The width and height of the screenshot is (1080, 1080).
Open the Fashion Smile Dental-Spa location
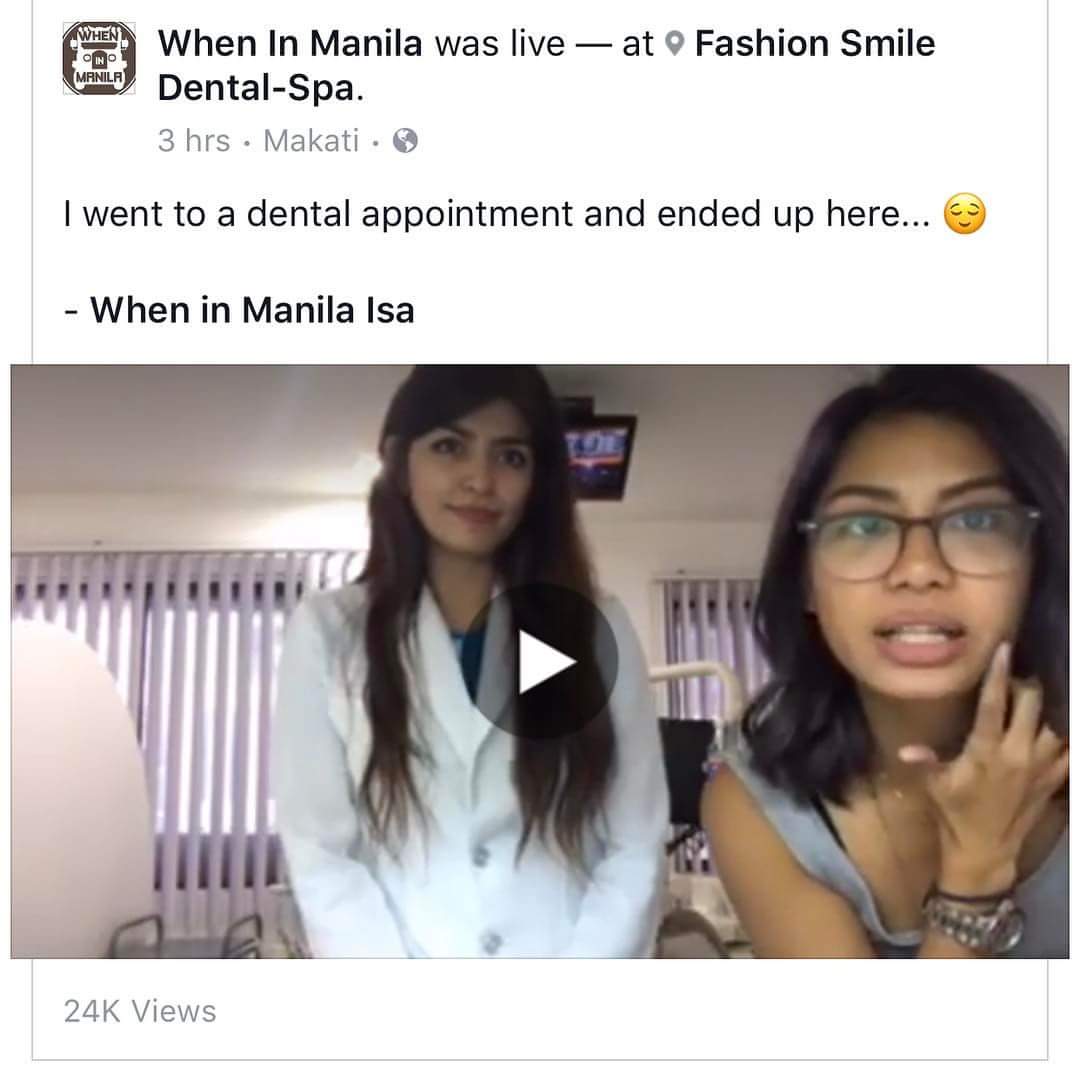[814, 44]
